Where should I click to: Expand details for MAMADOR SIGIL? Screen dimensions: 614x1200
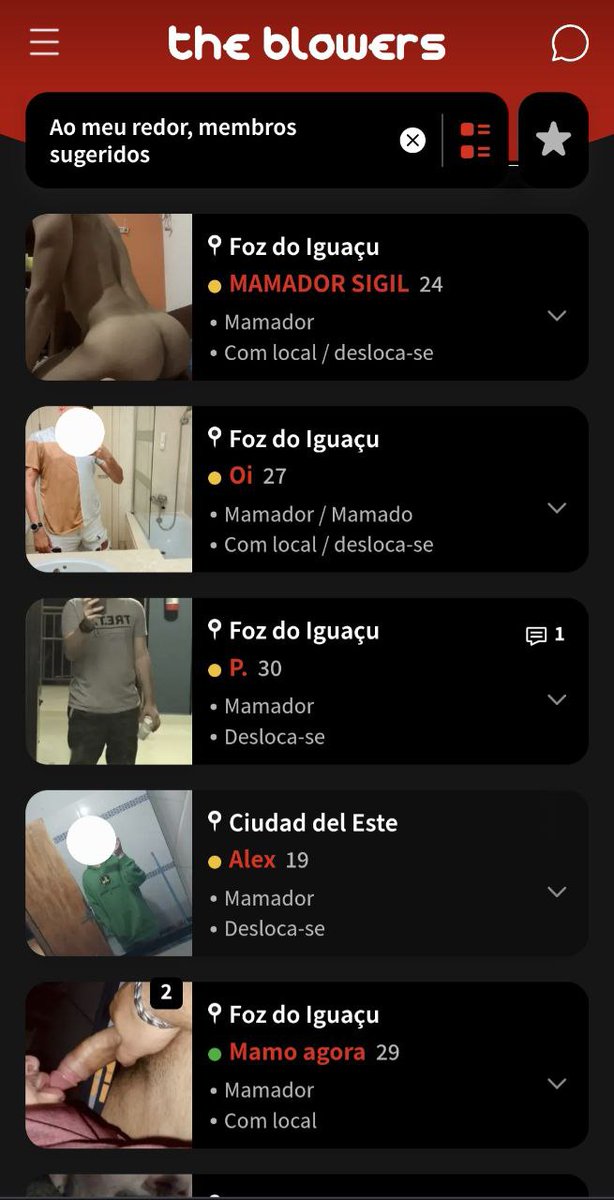point(557,316)
